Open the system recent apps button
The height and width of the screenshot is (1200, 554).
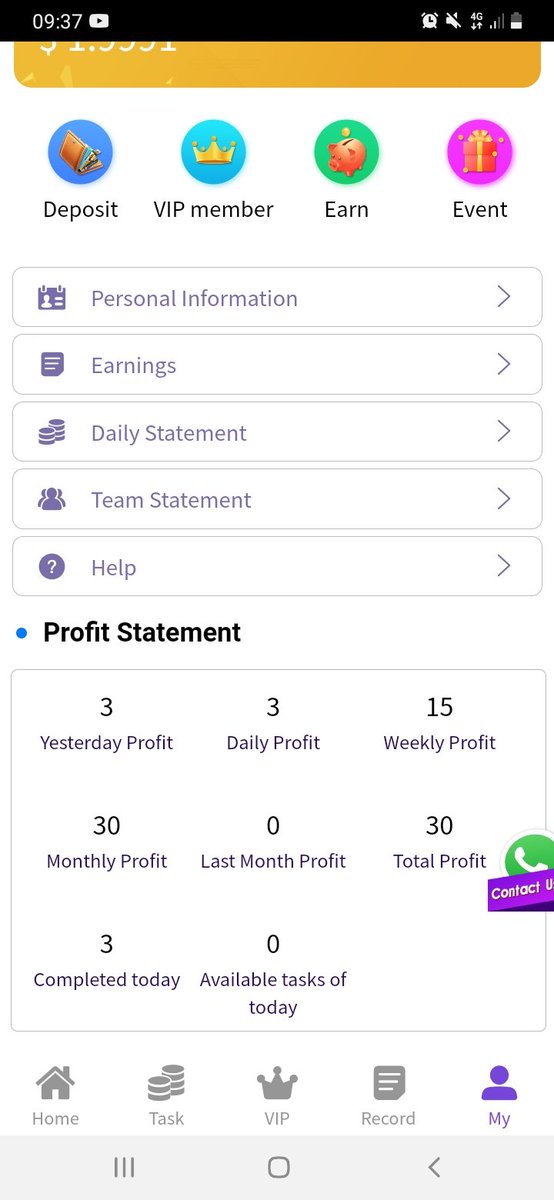[124, 1166]
